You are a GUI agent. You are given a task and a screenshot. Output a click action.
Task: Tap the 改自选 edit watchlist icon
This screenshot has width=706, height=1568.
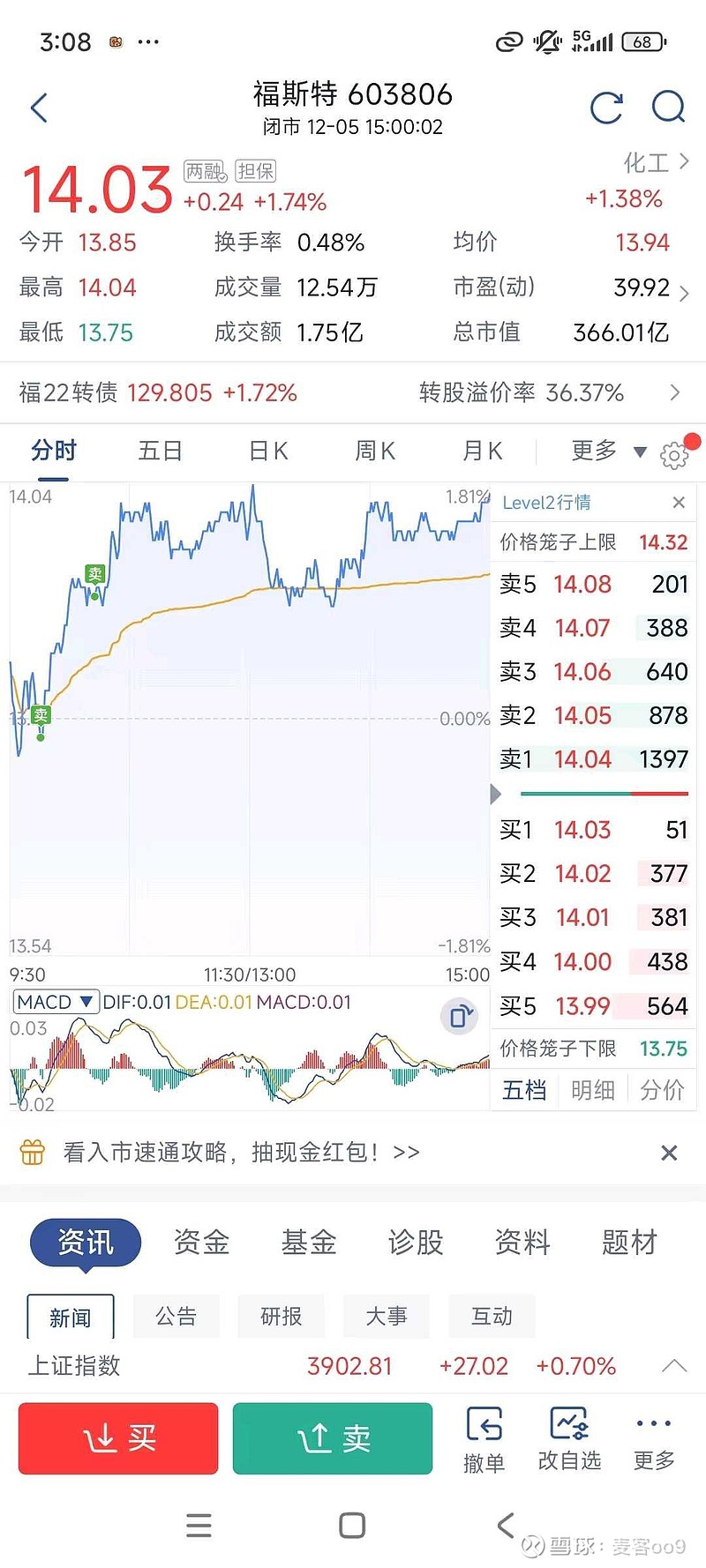[x=568, y=1437]
